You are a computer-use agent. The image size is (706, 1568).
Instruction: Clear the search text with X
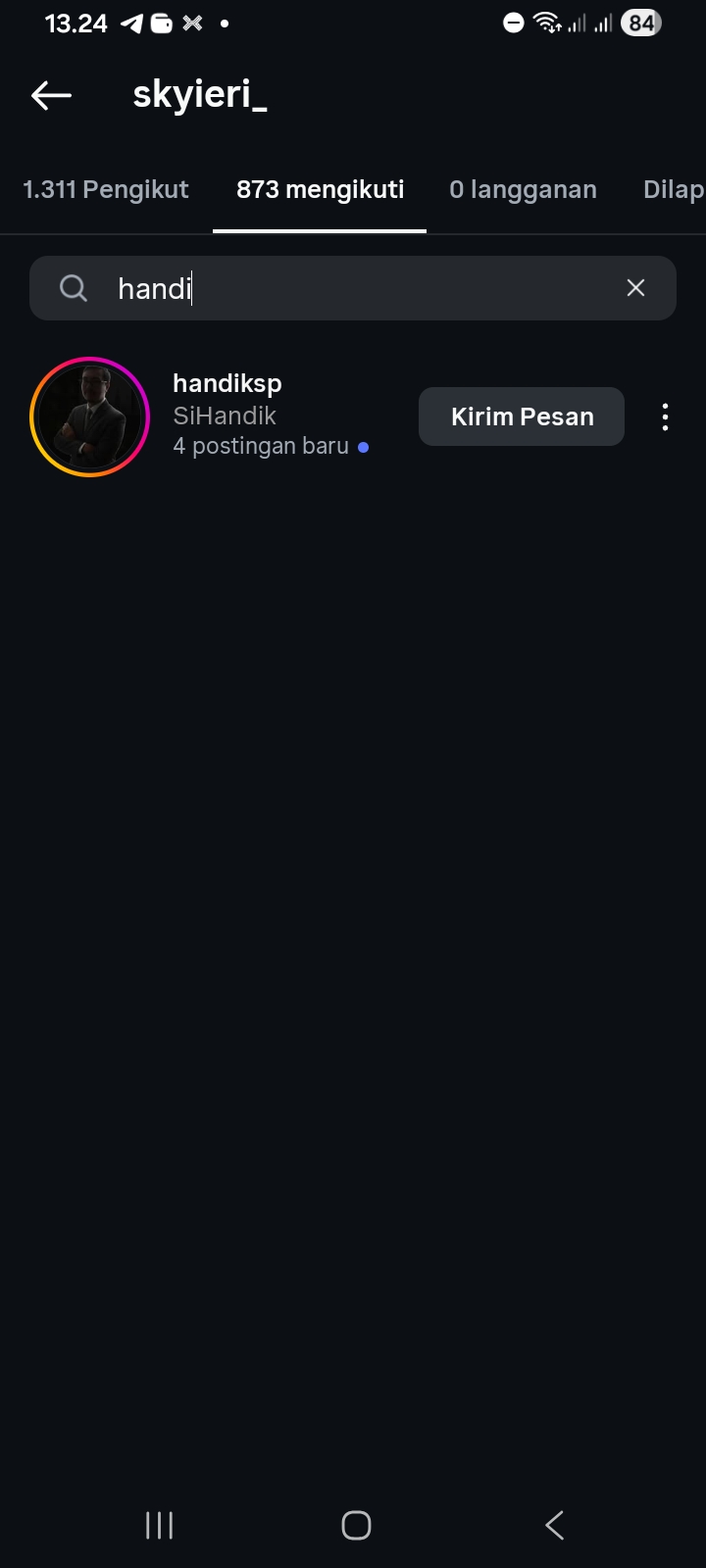click(635, 288)
